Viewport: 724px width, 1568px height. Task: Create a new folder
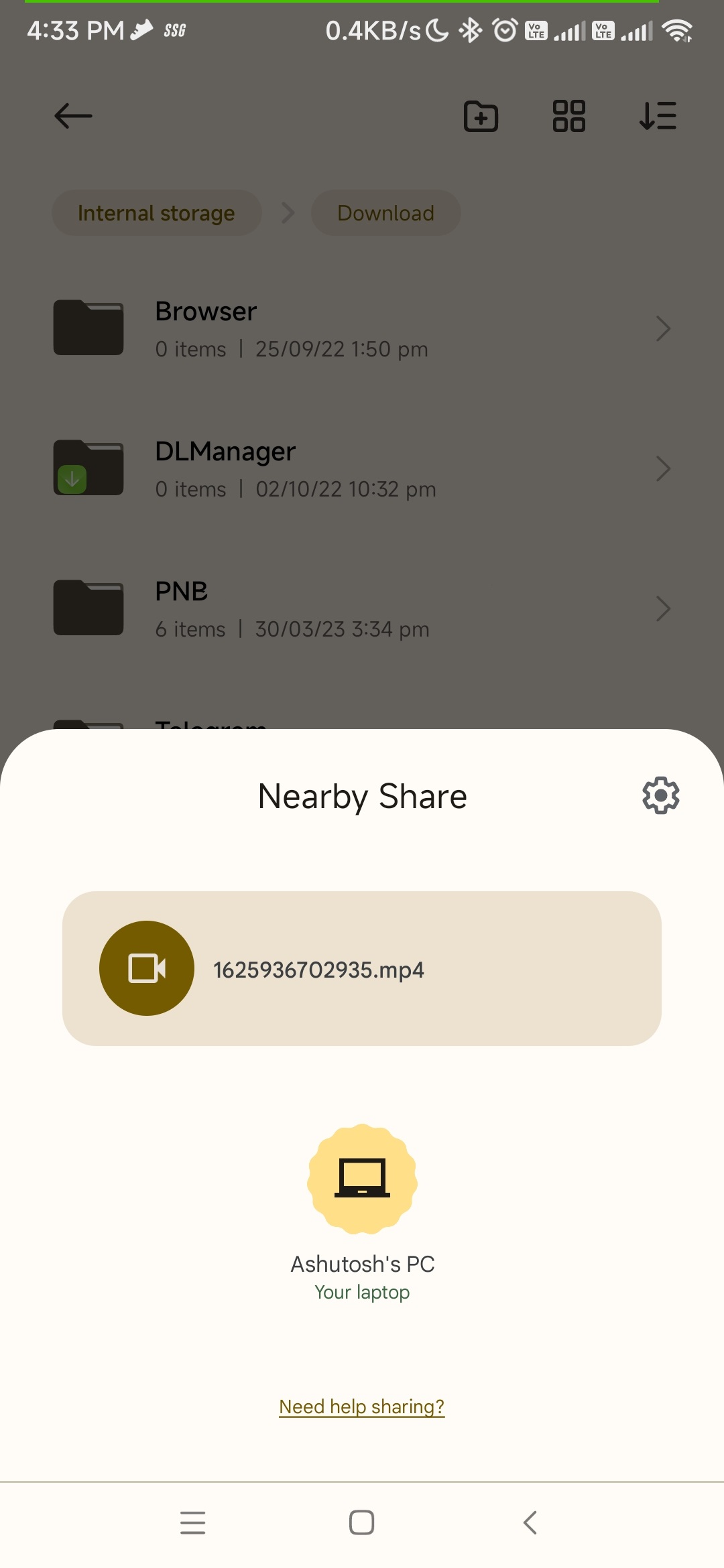tap(481, 116)
